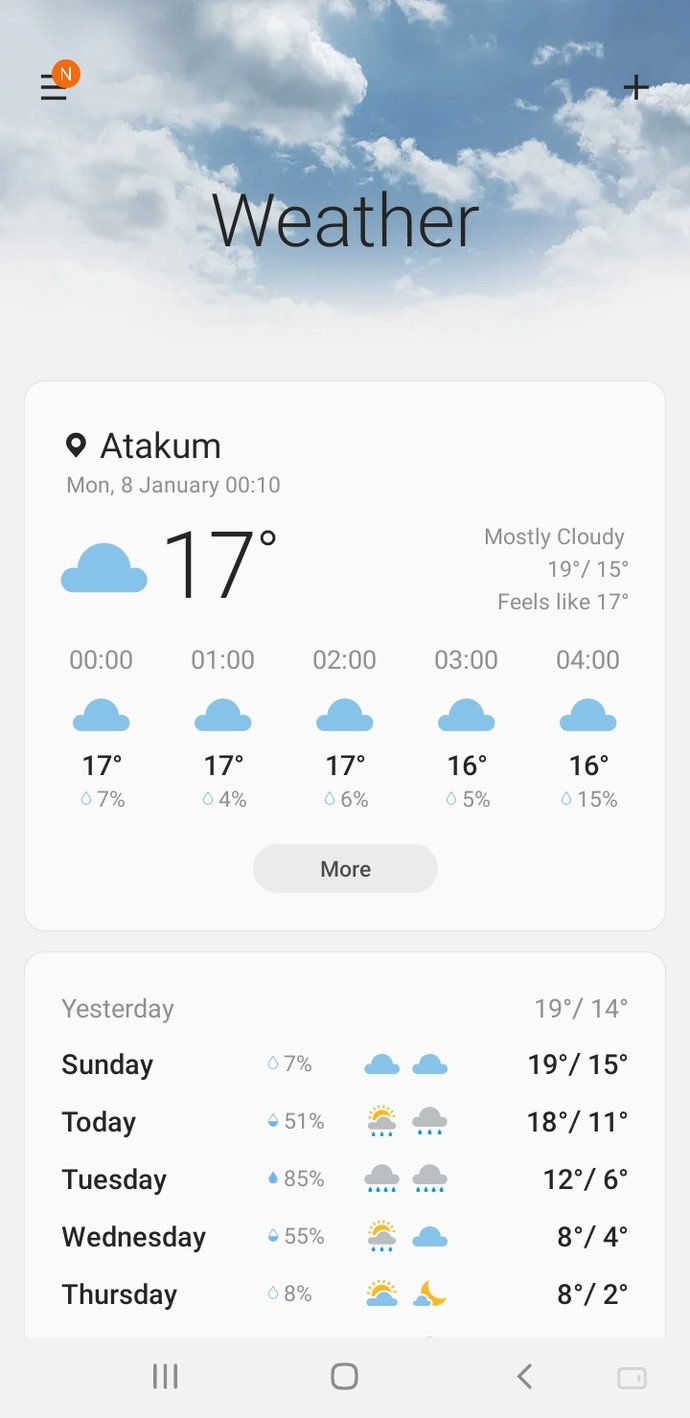Image resolution: width=690 pixels, height=1418 pixels.
Task: Go back using the navigation bar
Action: click(524, 1377)
